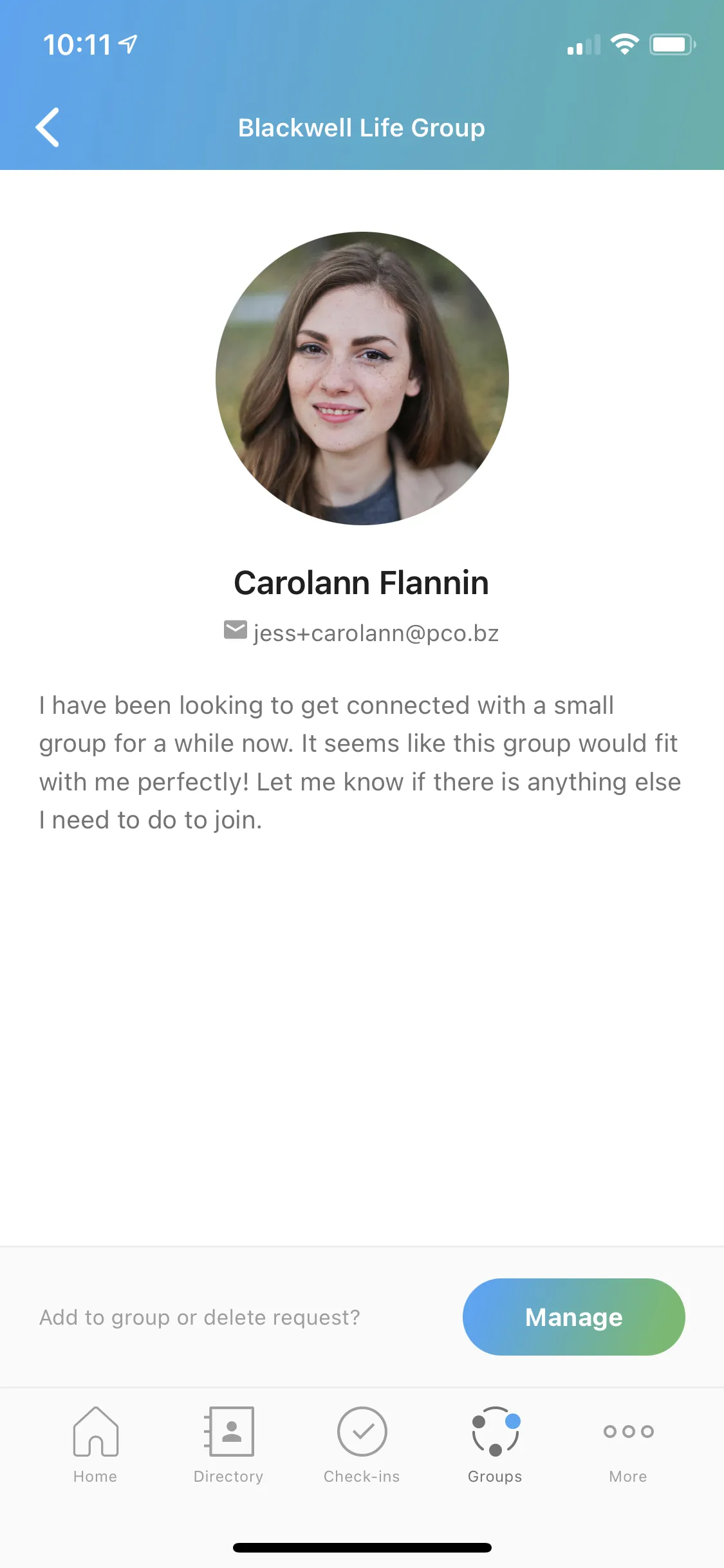Open the More tab
Screen dimensions: 724x1568
(x=628, y=1442)
